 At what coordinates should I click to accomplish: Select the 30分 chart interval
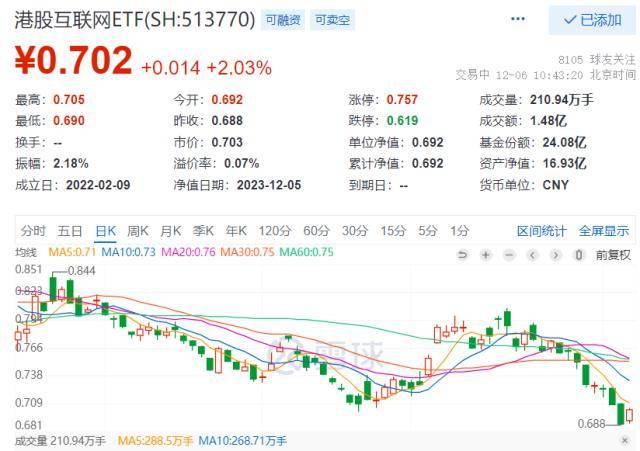click(x=355, y=231)
